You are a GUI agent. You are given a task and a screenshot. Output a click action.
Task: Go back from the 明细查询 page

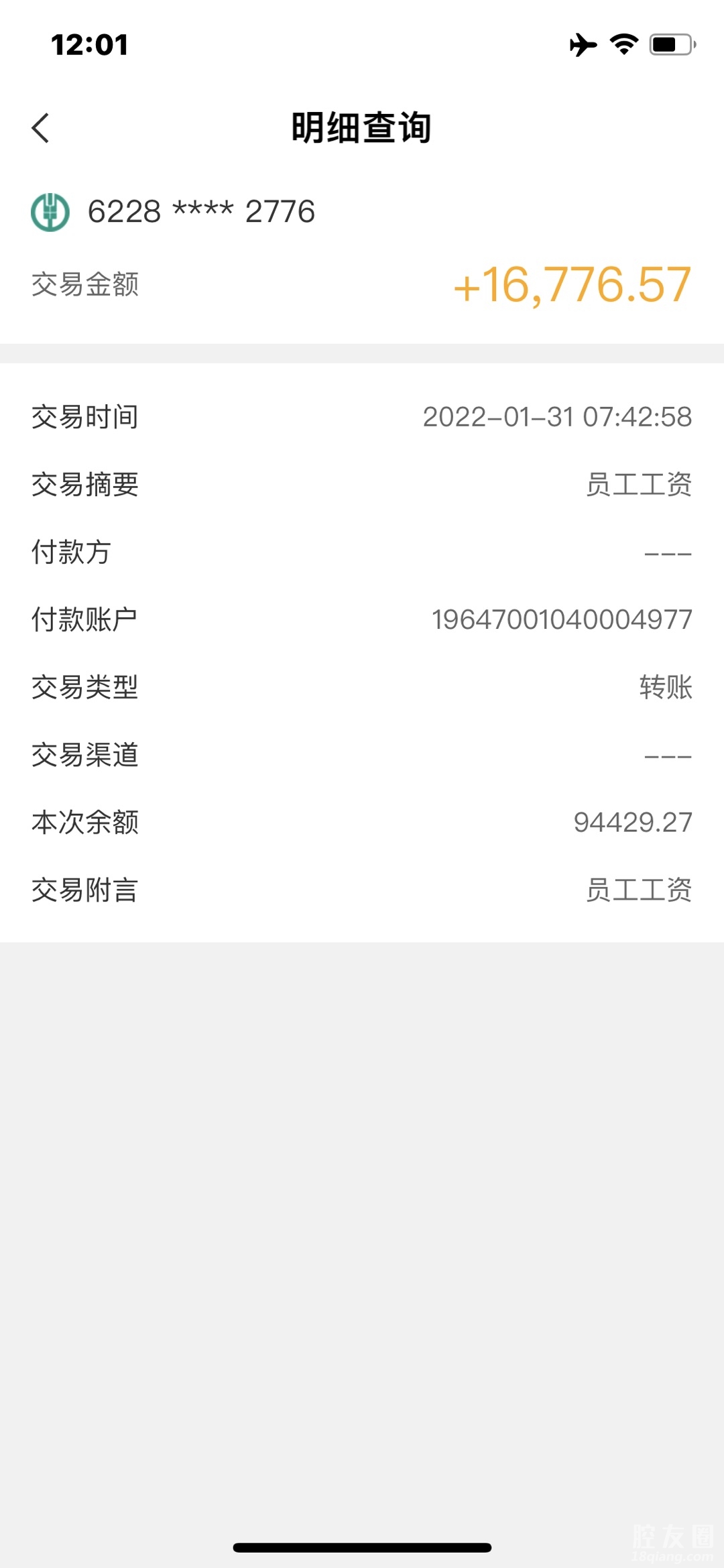pyautogui.click(x=41, y=127)
